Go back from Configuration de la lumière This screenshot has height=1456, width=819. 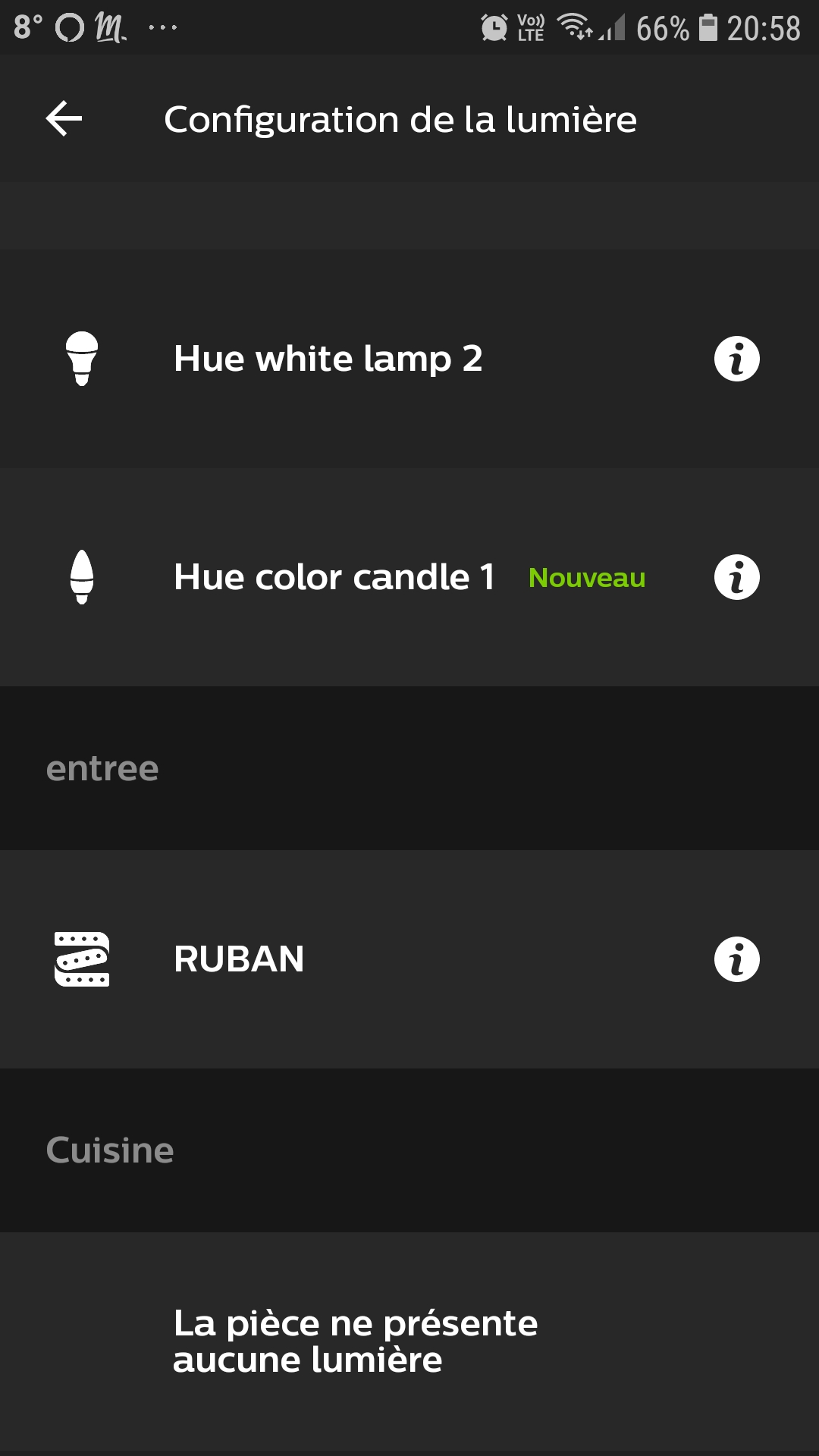point(64,119)
